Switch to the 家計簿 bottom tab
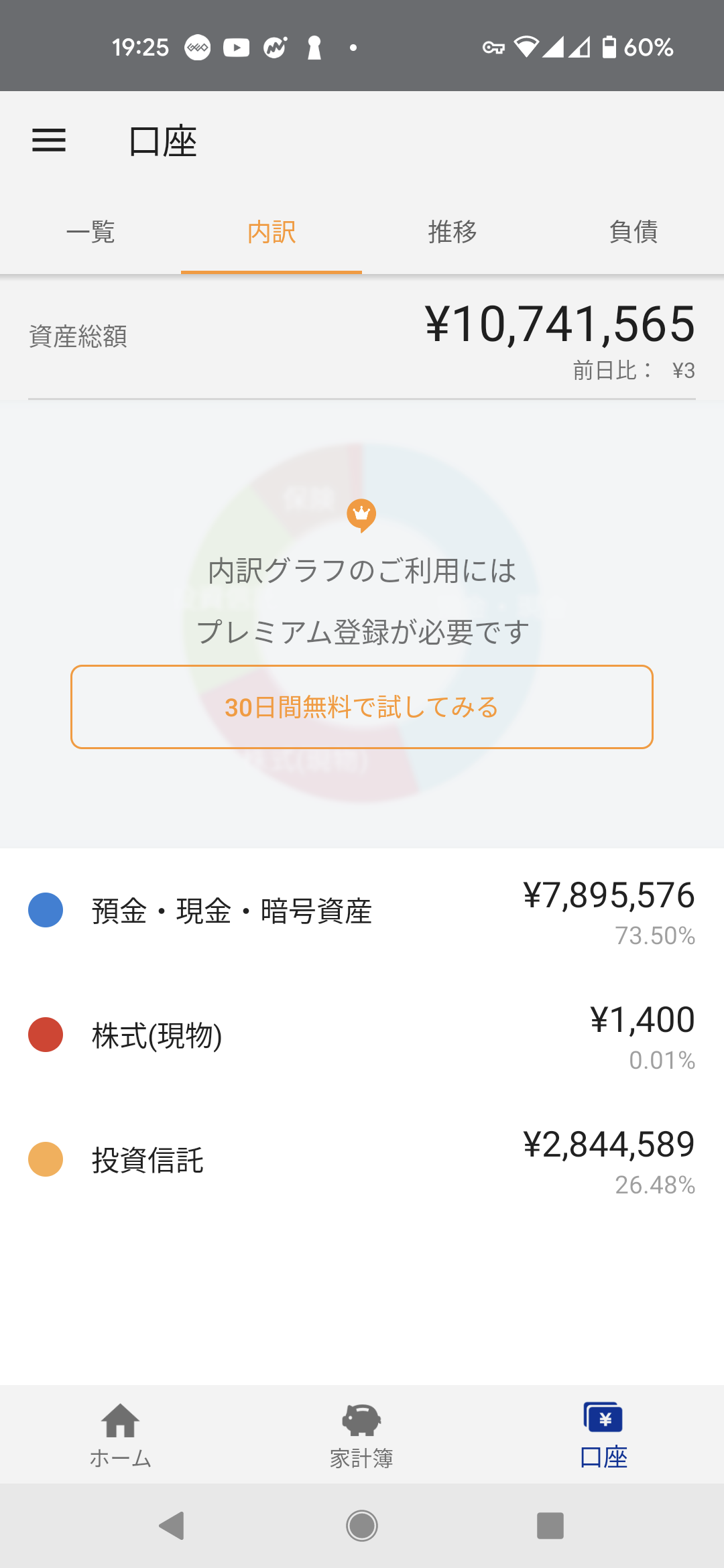Image resolution: width=724 pixels, height=1568 pixels. (362, 1434)
